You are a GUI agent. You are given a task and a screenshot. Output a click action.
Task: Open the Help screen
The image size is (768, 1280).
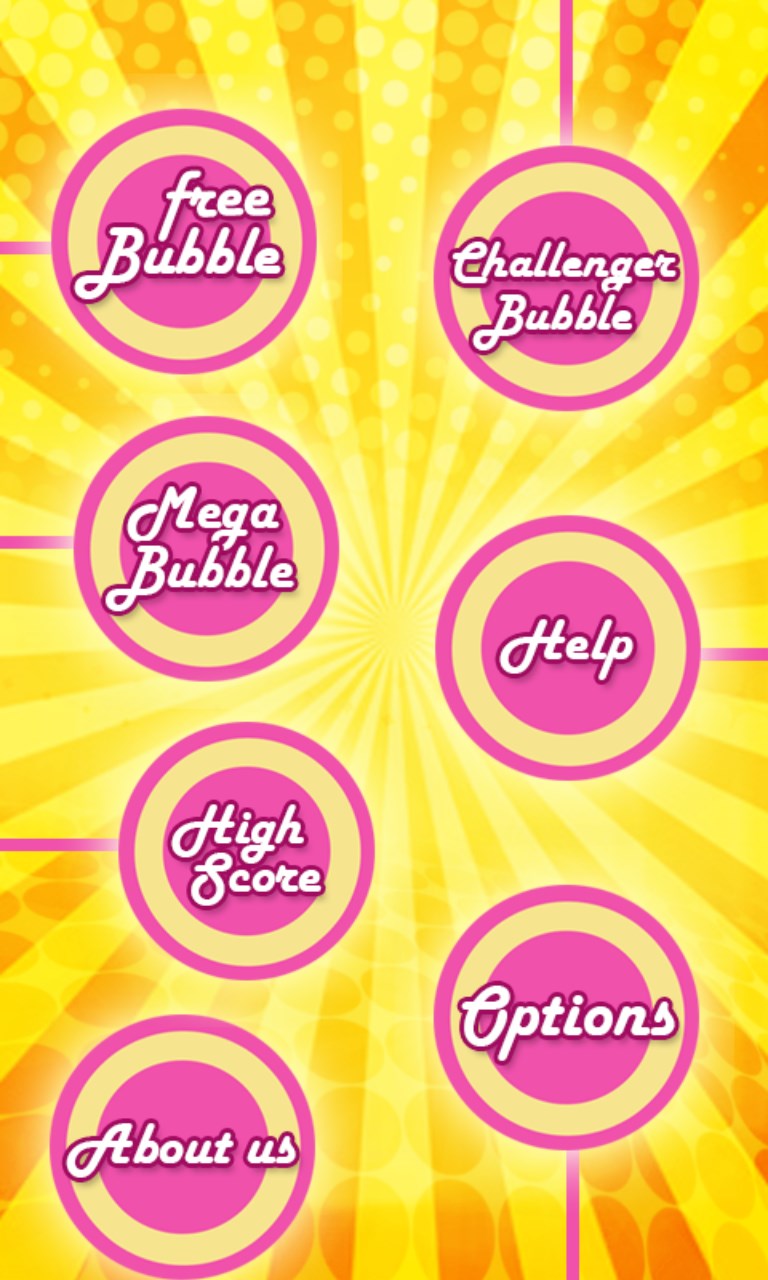567,648
